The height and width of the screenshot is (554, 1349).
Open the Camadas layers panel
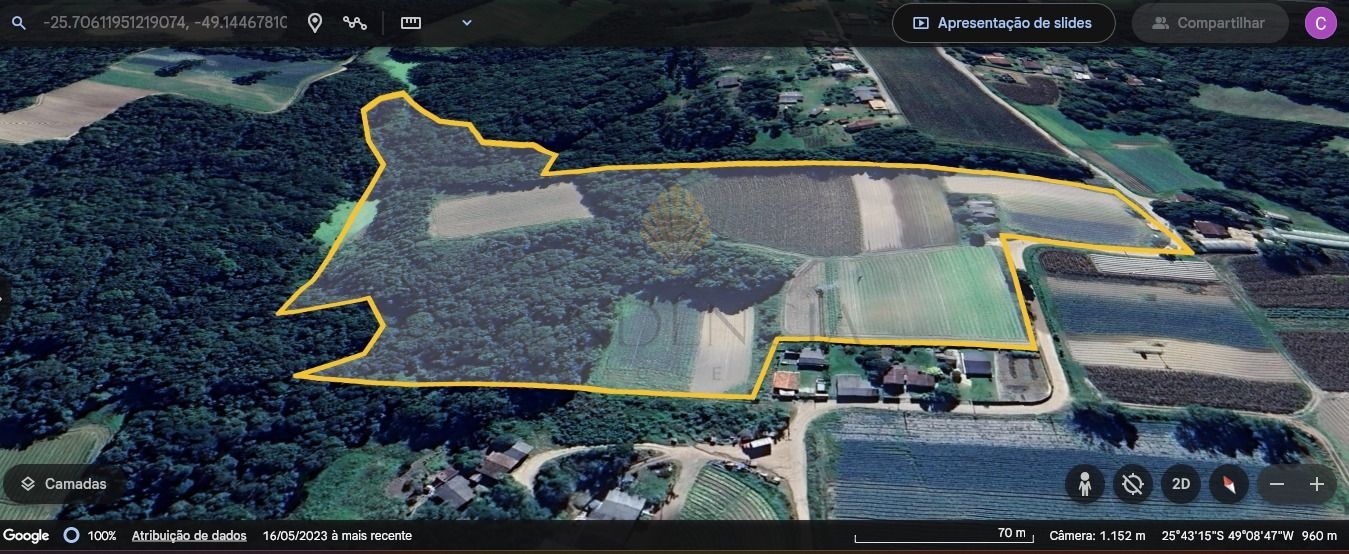pos(64,484)
